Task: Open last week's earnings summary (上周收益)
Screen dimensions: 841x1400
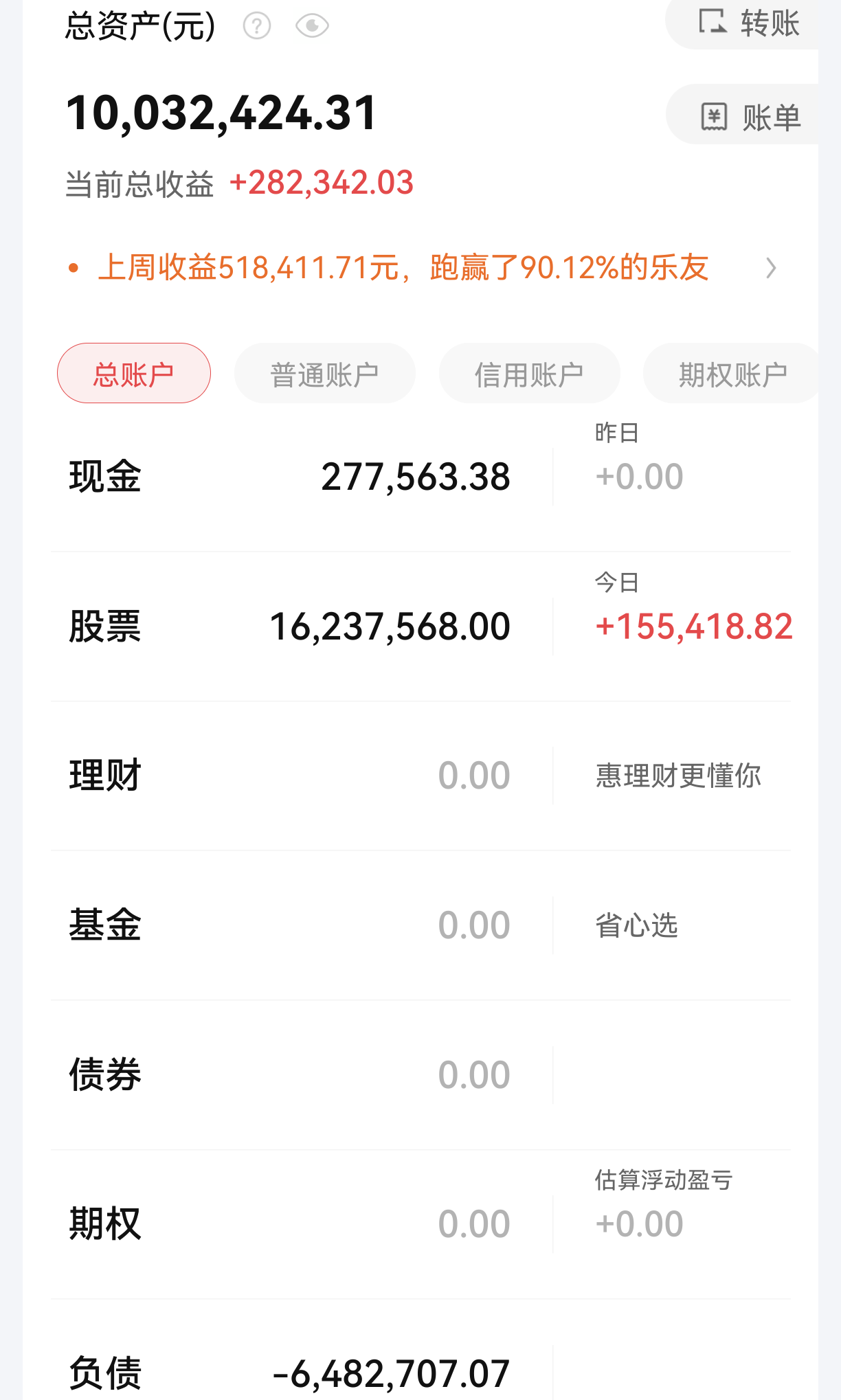Action: coord(423,268)
